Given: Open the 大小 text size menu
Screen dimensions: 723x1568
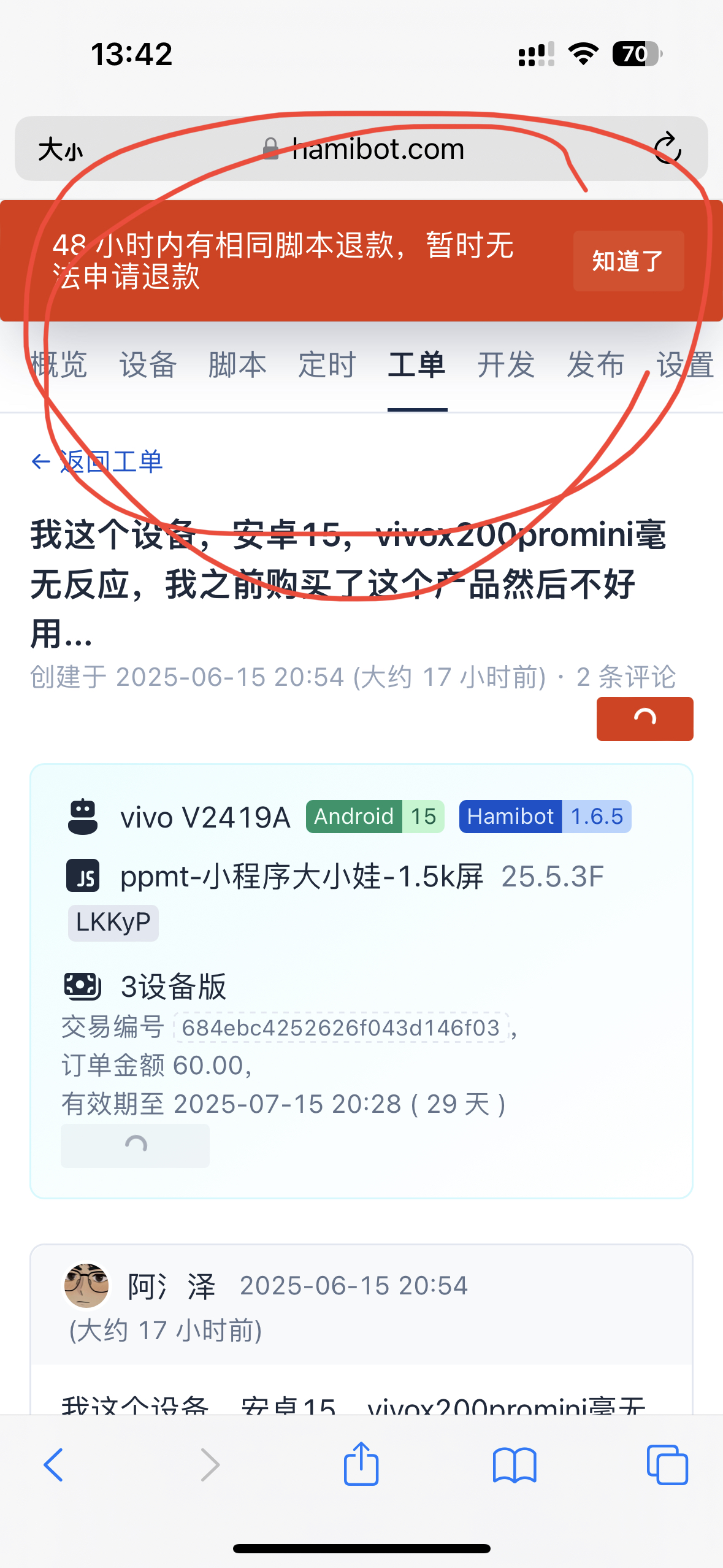Looking at the screenshot, I should tap(60, 149).
